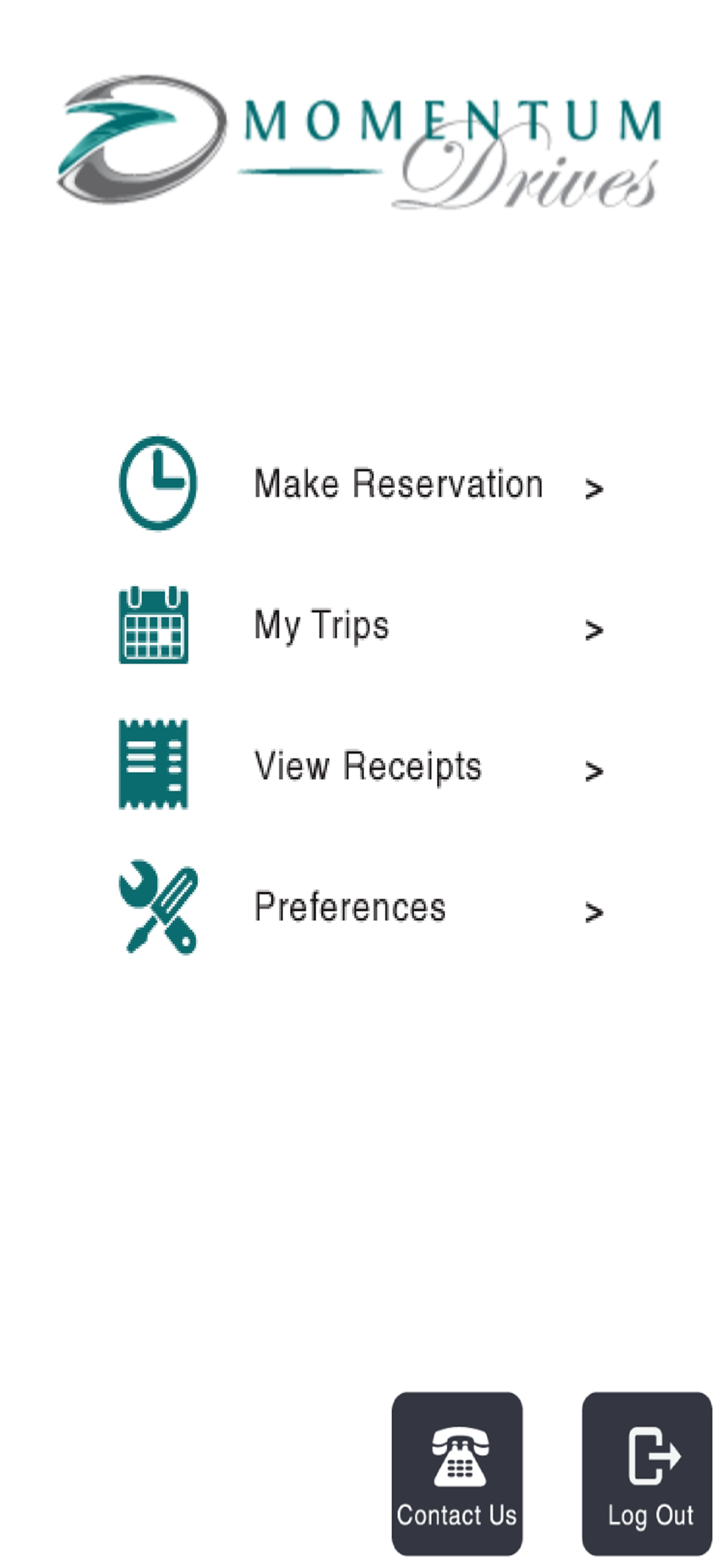
Task: Open the My Trips row
Action: (361, 625)
